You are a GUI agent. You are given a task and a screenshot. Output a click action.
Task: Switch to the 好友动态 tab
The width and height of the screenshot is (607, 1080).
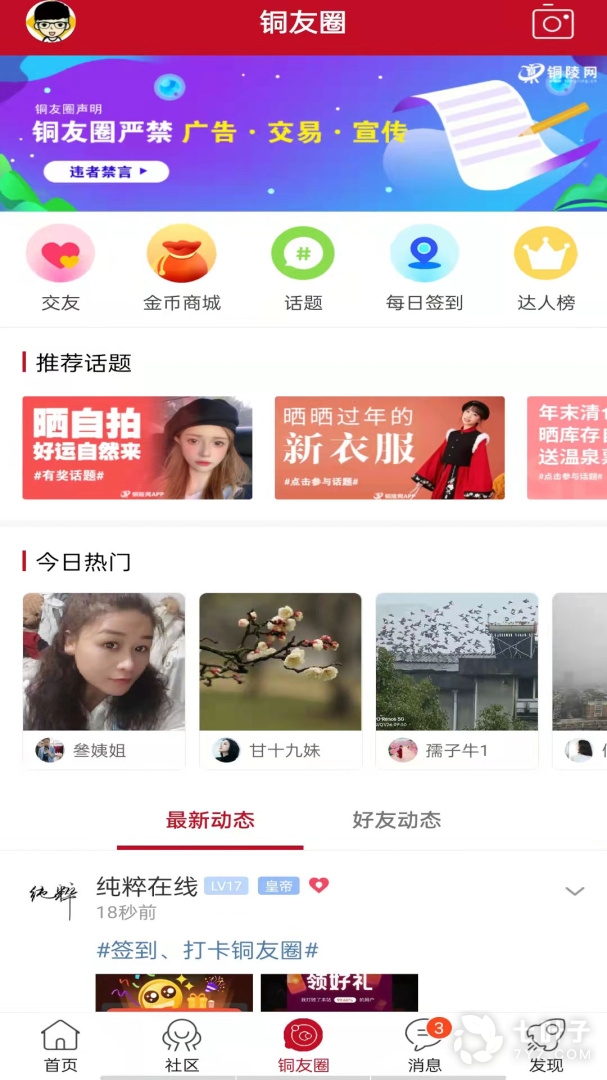[x=396, y=821]
